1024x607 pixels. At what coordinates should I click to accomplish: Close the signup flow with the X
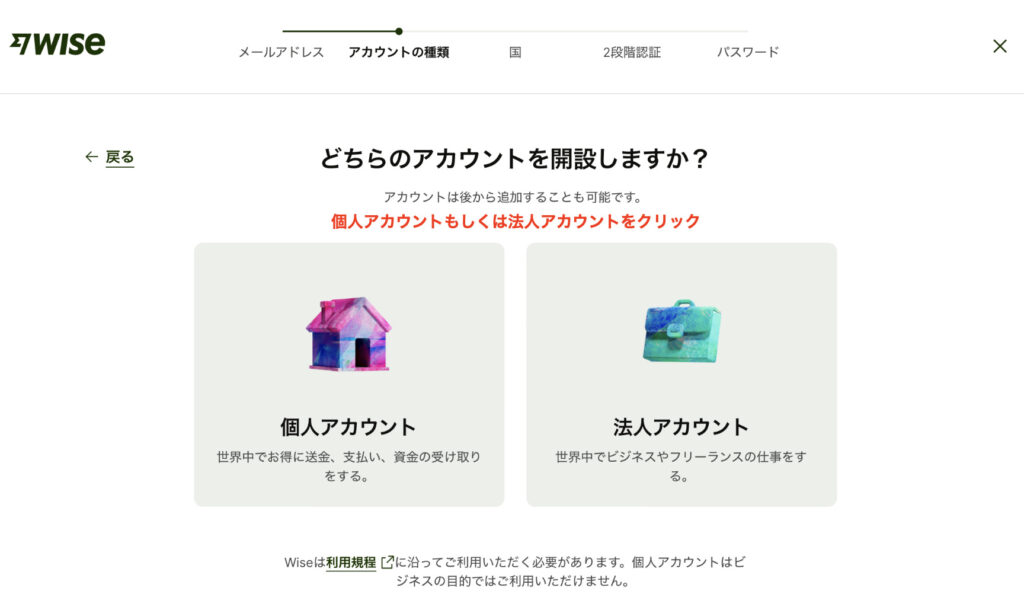click(999, 46)
